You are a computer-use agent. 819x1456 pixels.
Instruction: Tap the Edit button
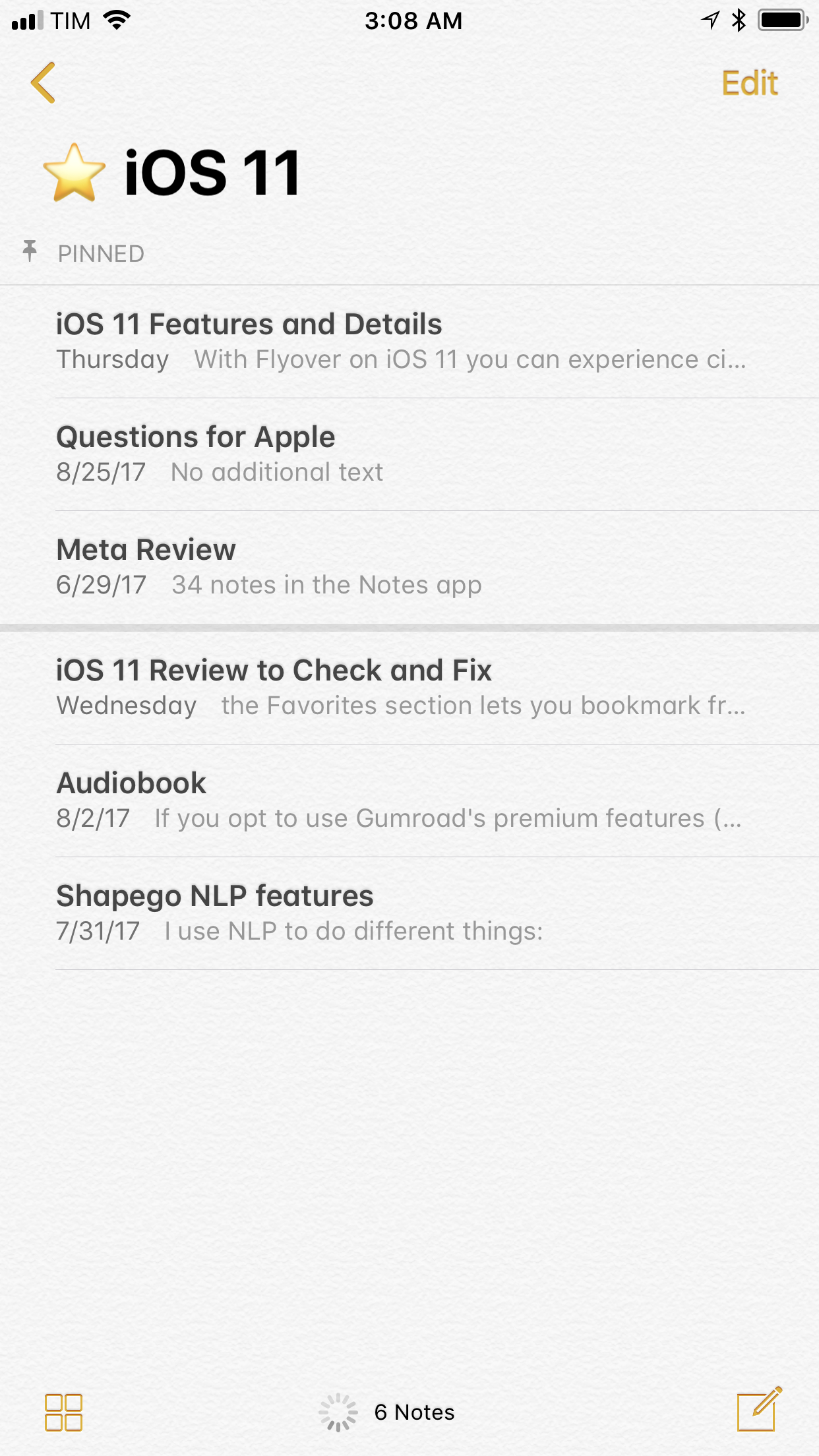click(x=750, y=84)
